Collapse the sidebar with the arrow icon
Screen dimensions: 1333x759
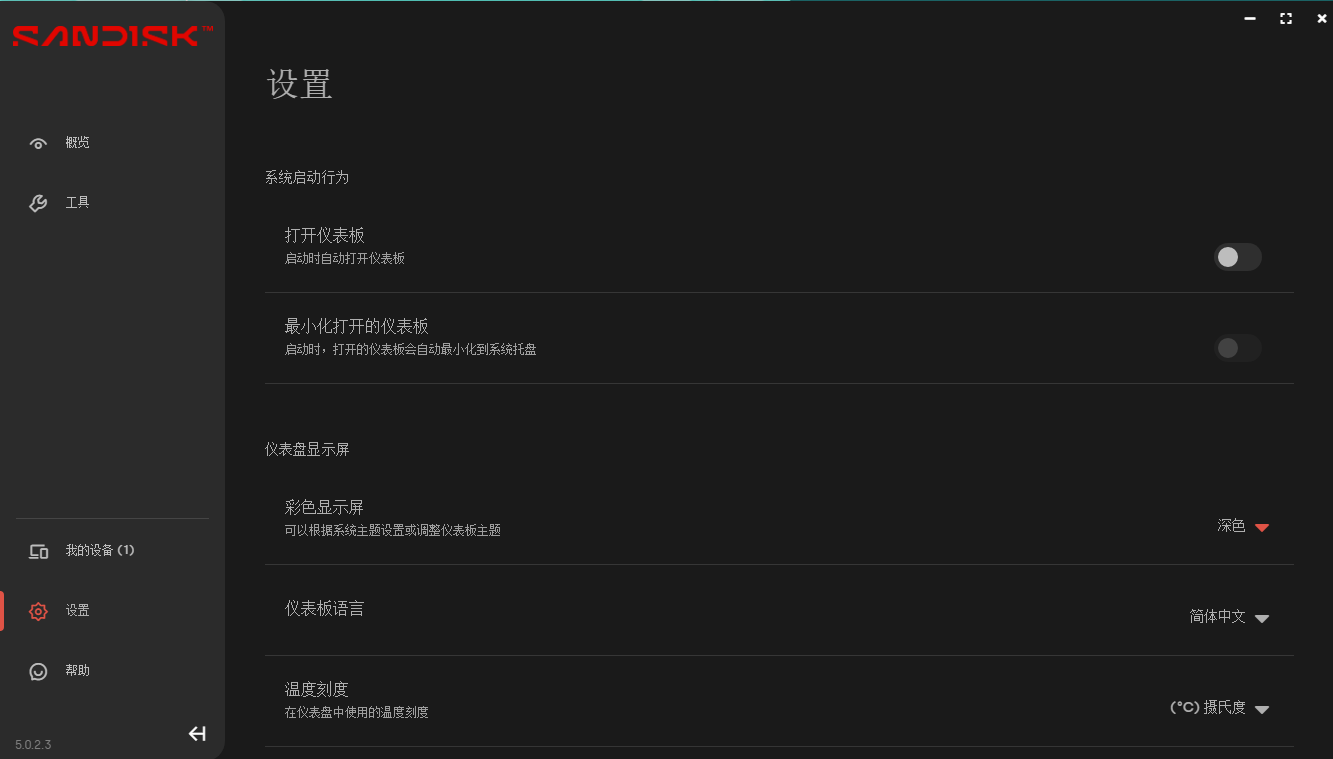pos(197,734)
